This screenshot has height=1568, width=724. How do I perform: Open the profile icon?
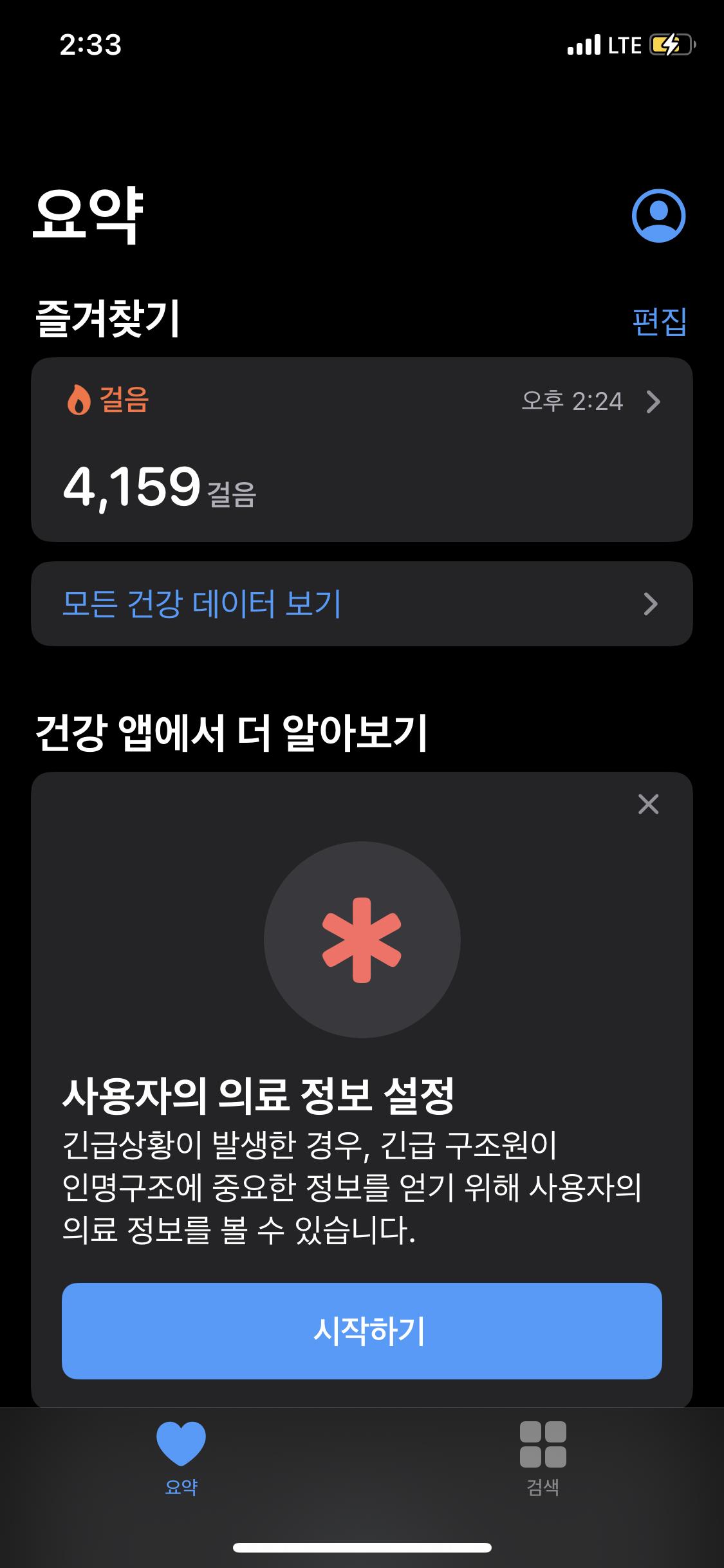click(x=658, y=216)
